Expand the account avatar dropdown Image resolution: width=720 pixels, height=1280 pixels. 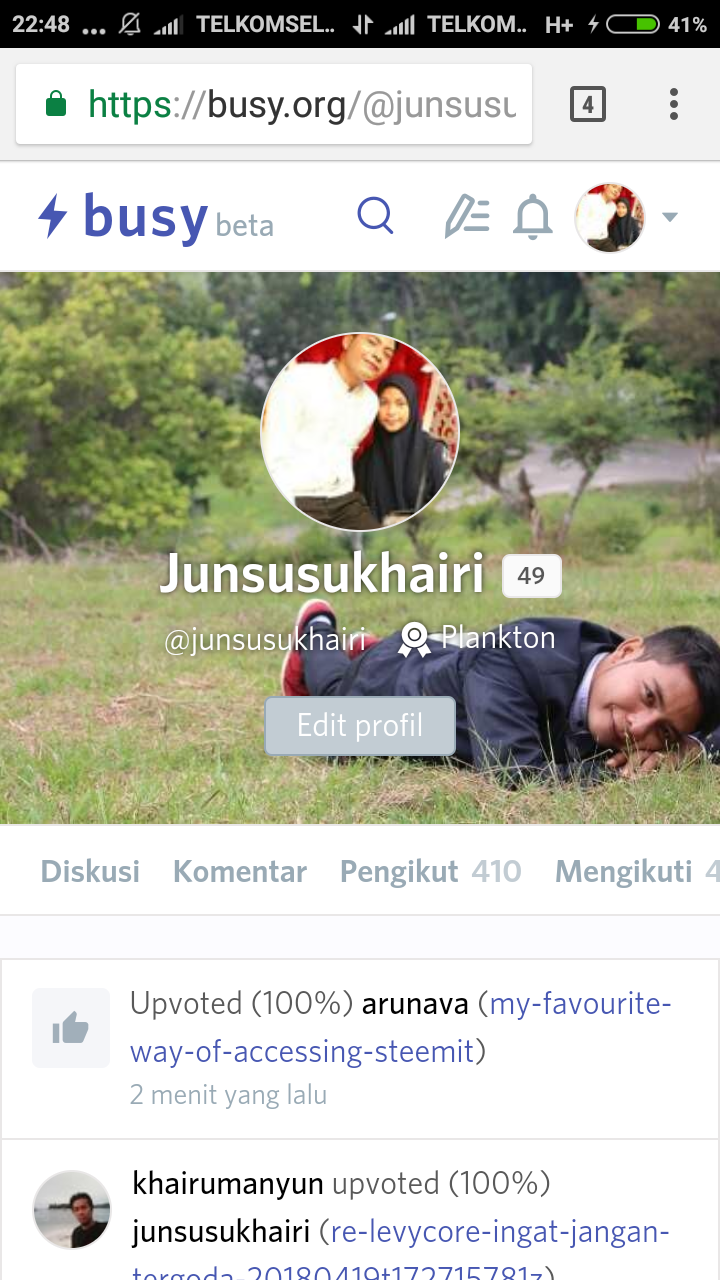(x=669, y=217)
